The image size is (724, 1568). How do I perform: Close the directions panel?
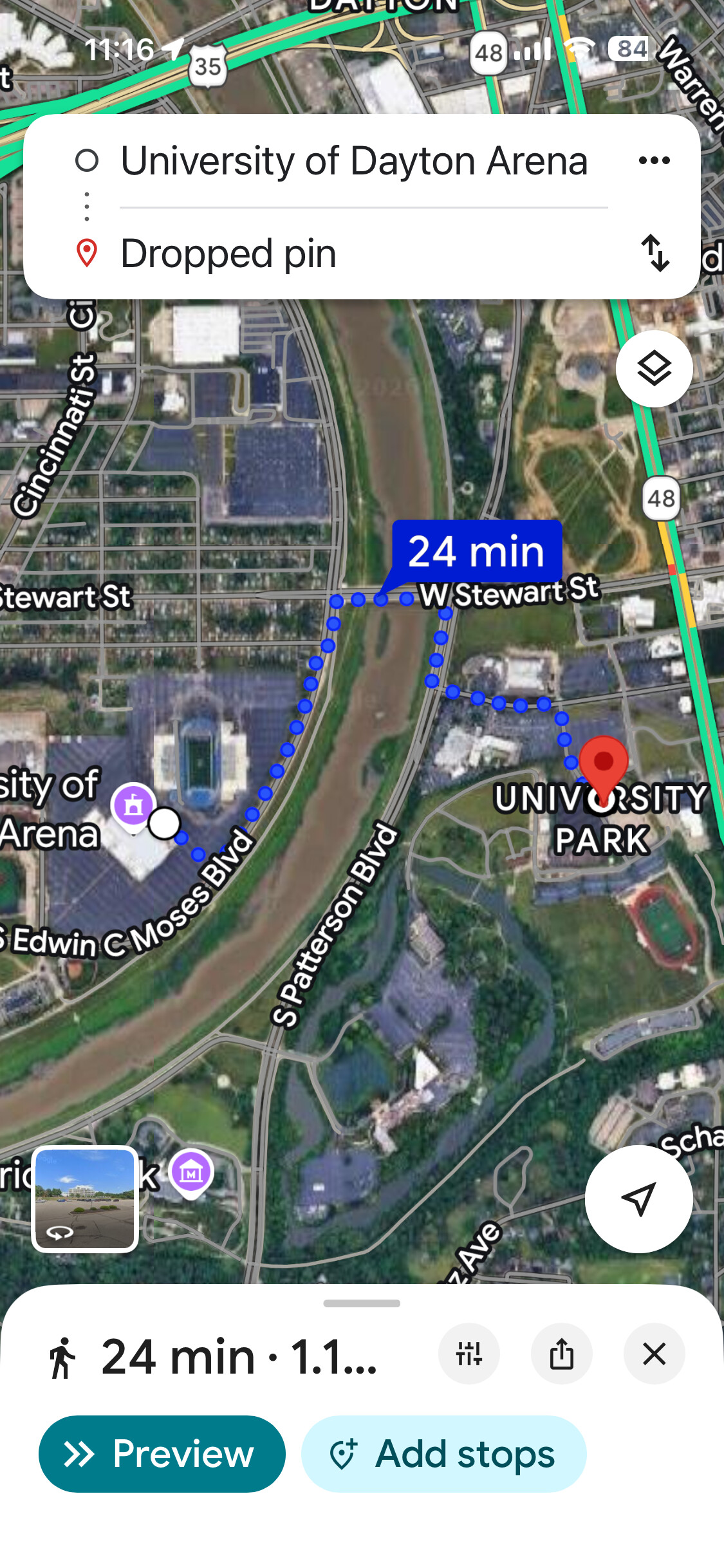(x=654, y=1354)
